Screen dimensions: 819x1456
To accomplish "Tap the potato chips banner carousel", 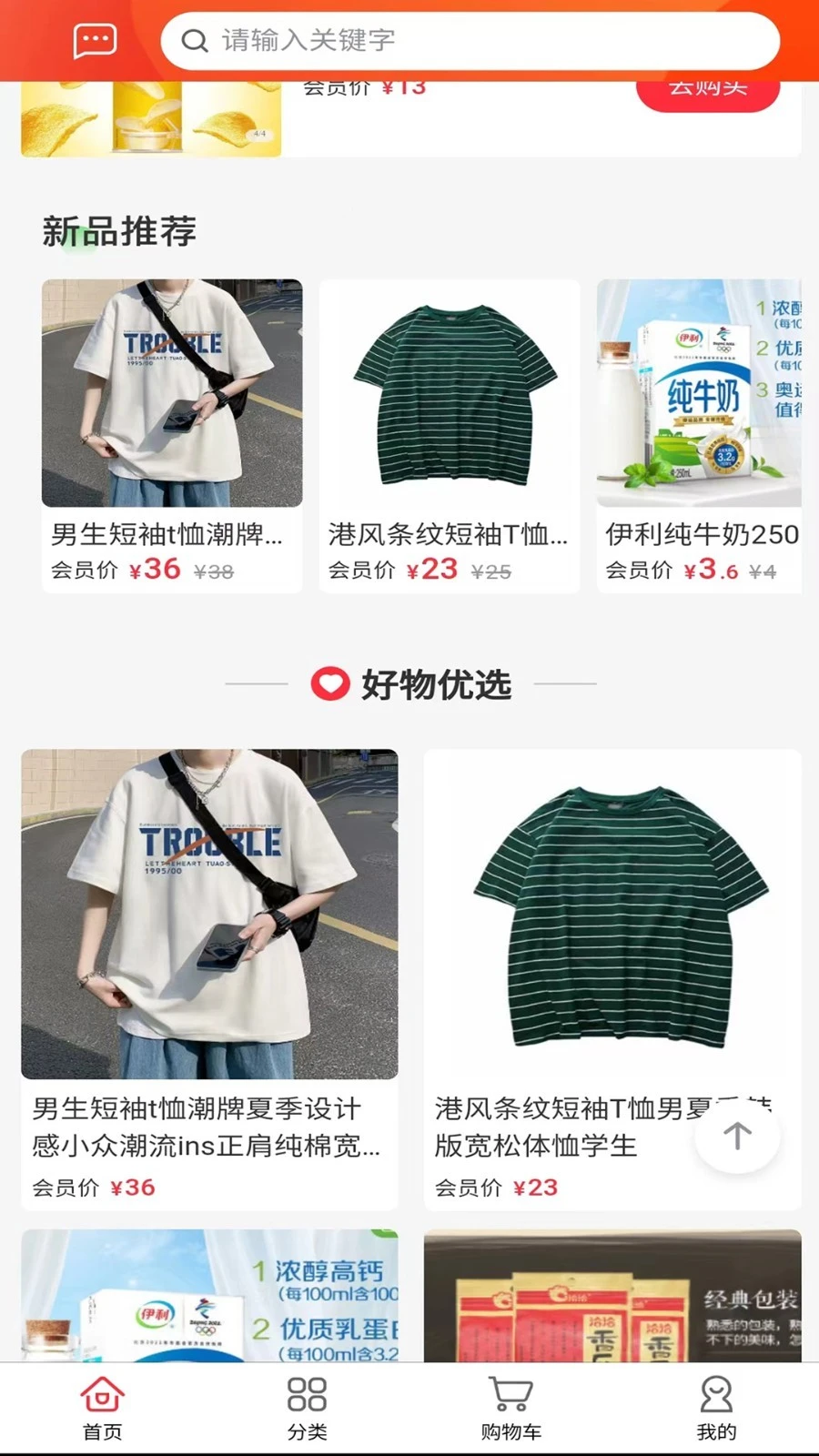I will tap(150, 114).
